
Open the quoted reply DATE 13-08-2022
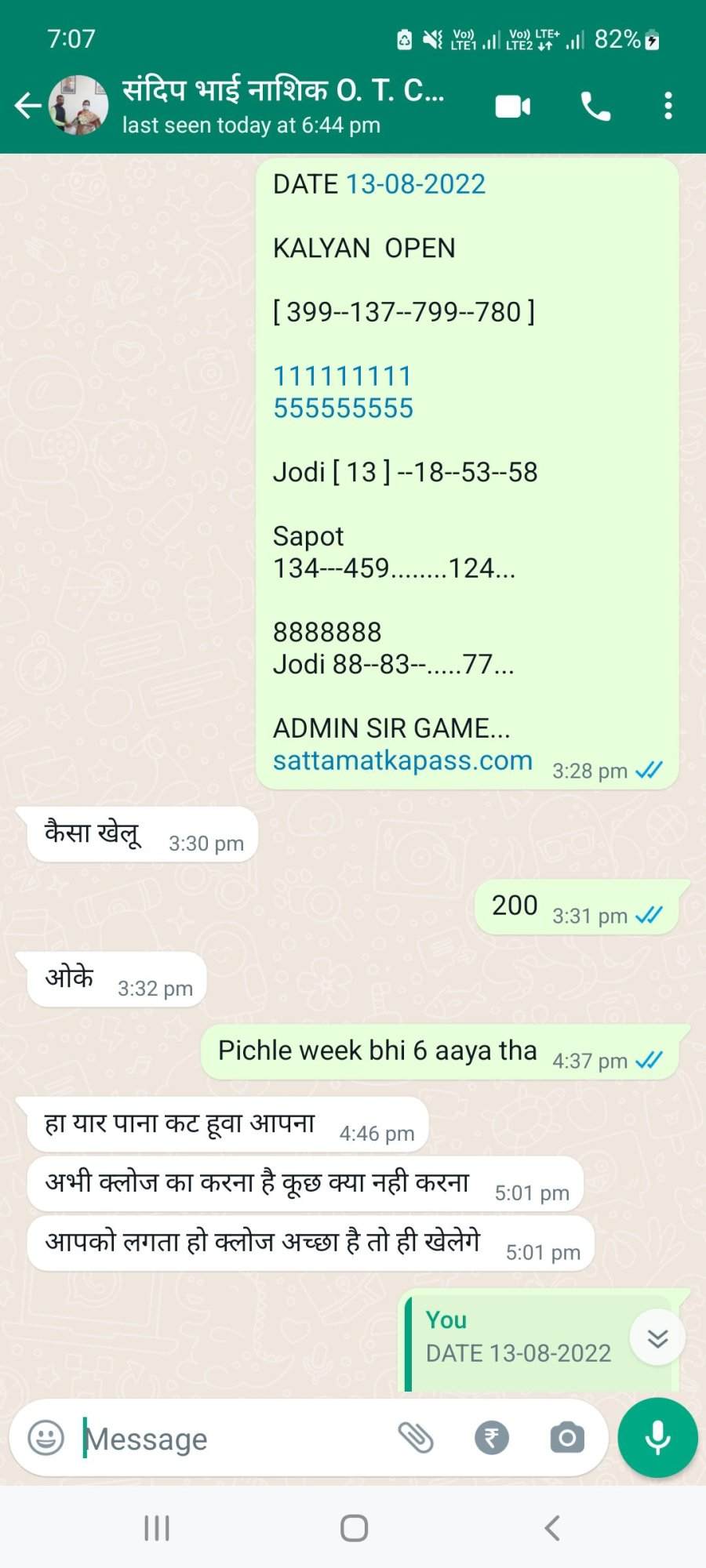coord(518,1338)
